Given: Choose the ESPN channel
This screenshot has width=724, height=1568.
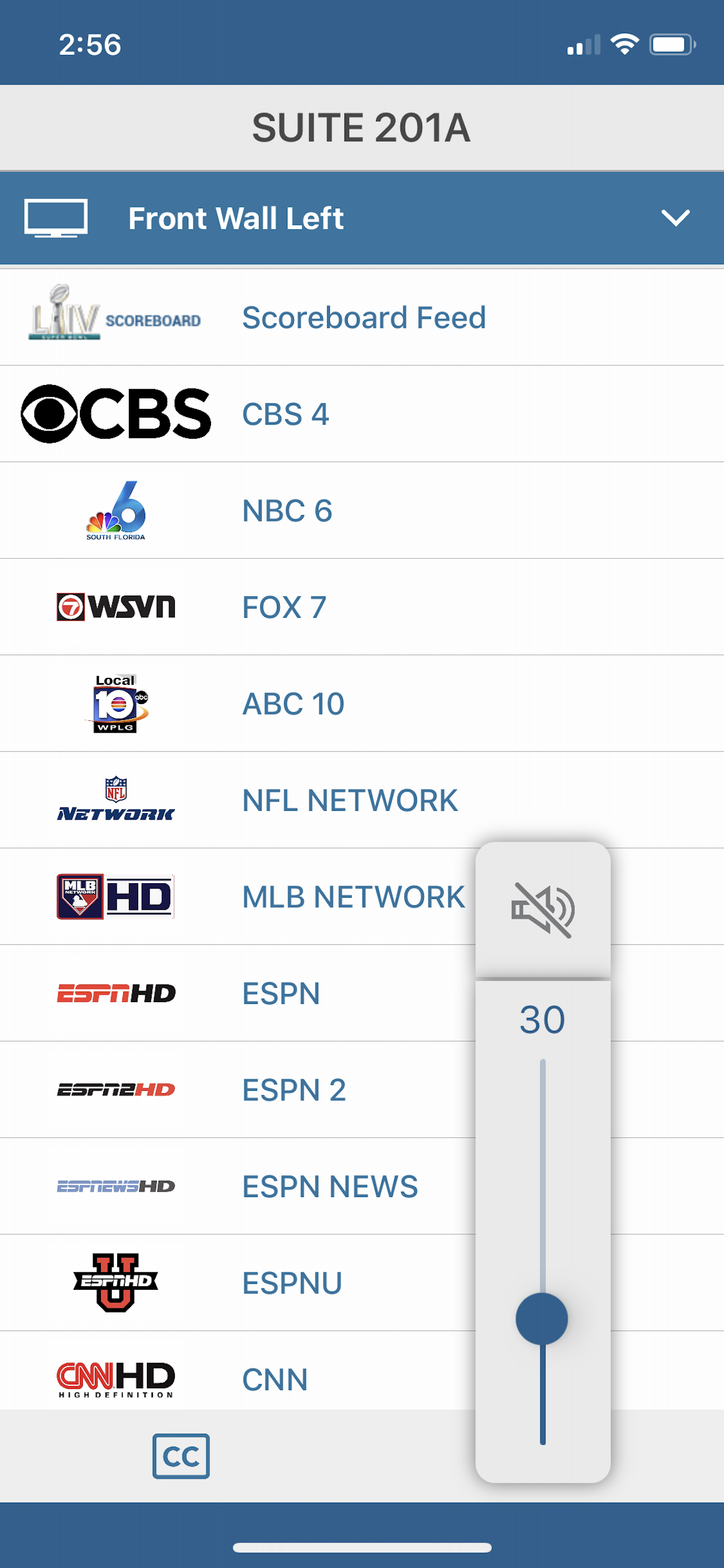Looking at the screenshot, I should coord(237,993).
